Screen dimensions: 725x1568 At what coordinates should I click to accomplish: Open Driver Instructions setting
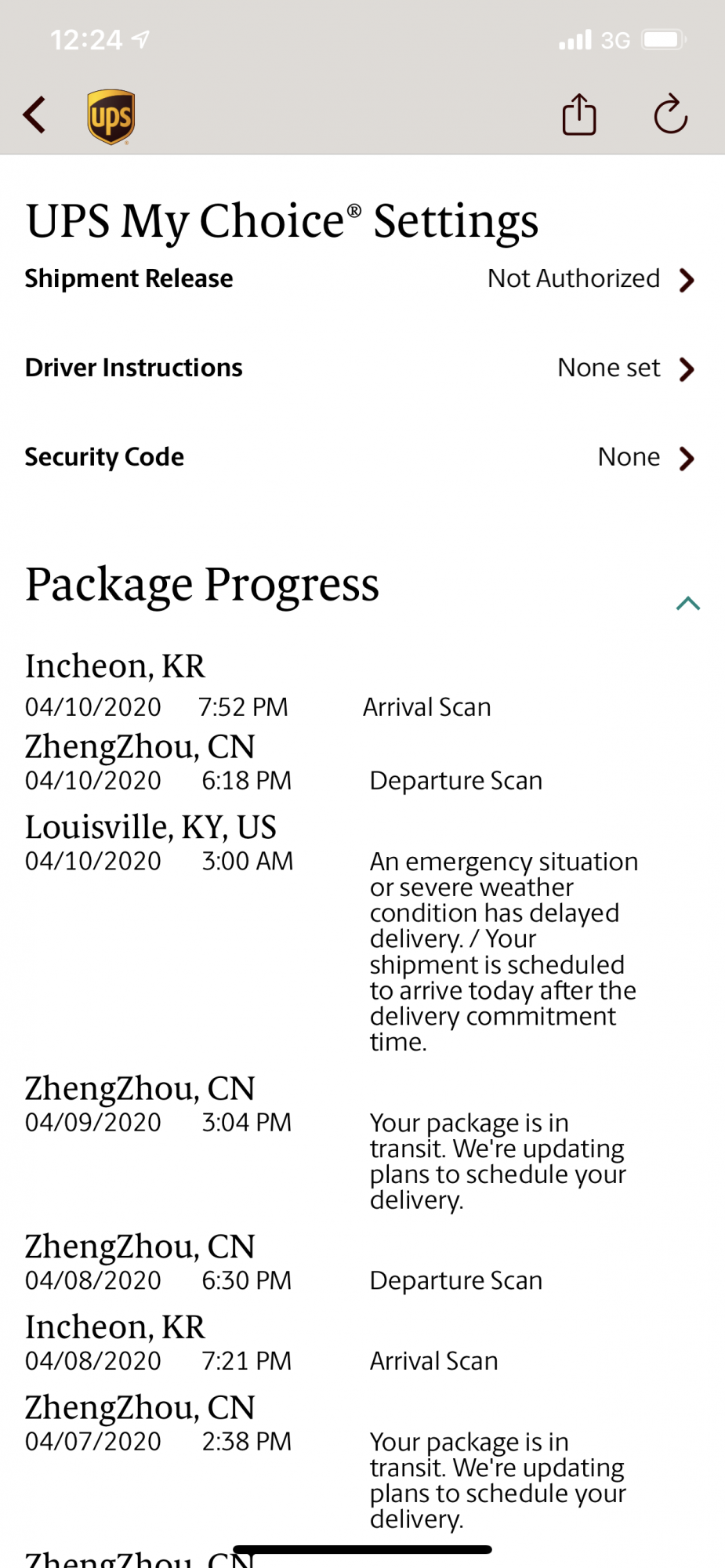362,368
